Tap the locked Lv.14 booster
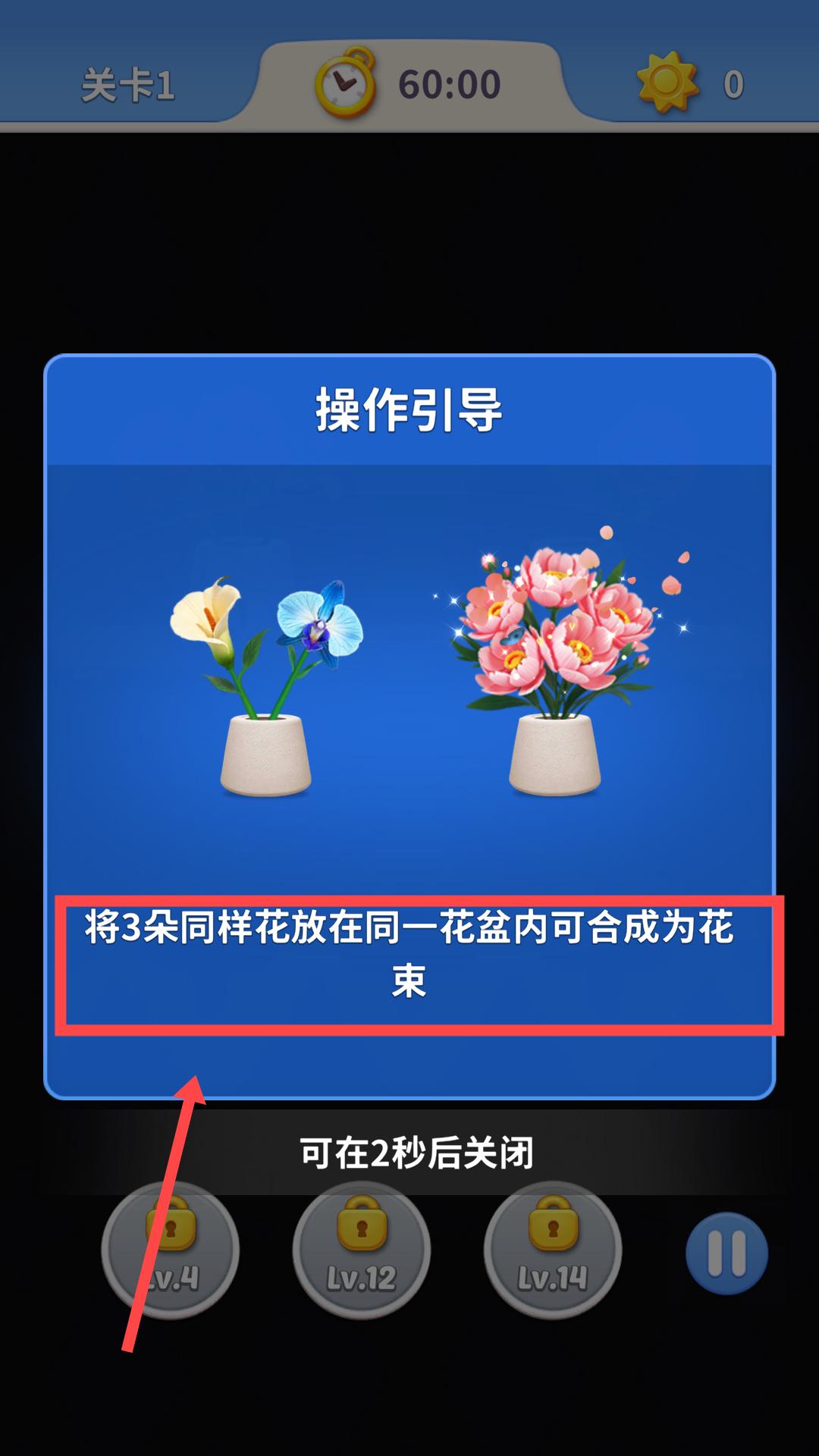 click(x=553, y=1250)
